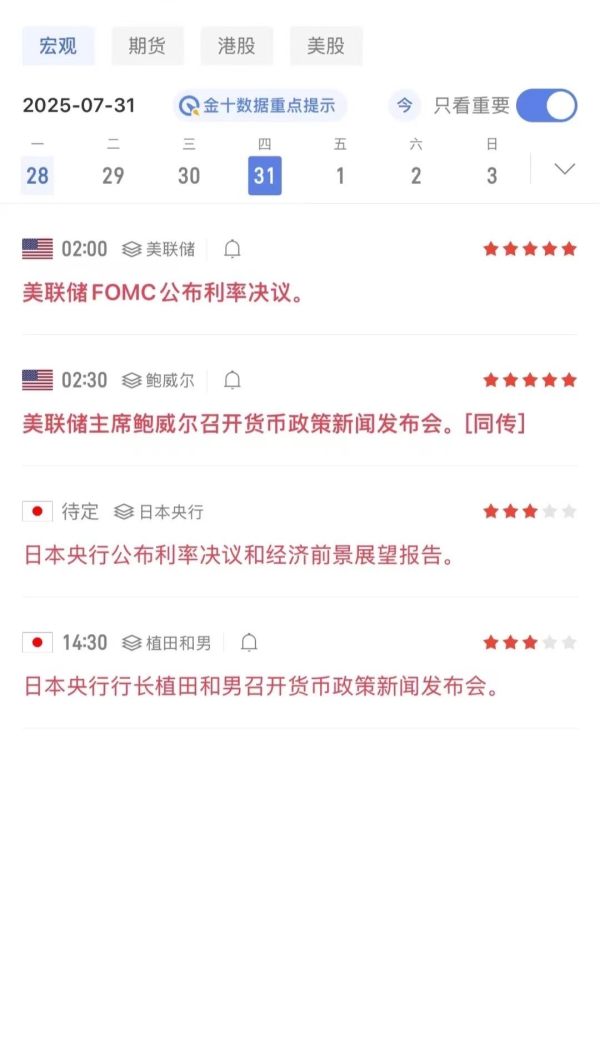600x1058 pixels.
Task: Select Sunday the 3rd
Action: point(492,175)
